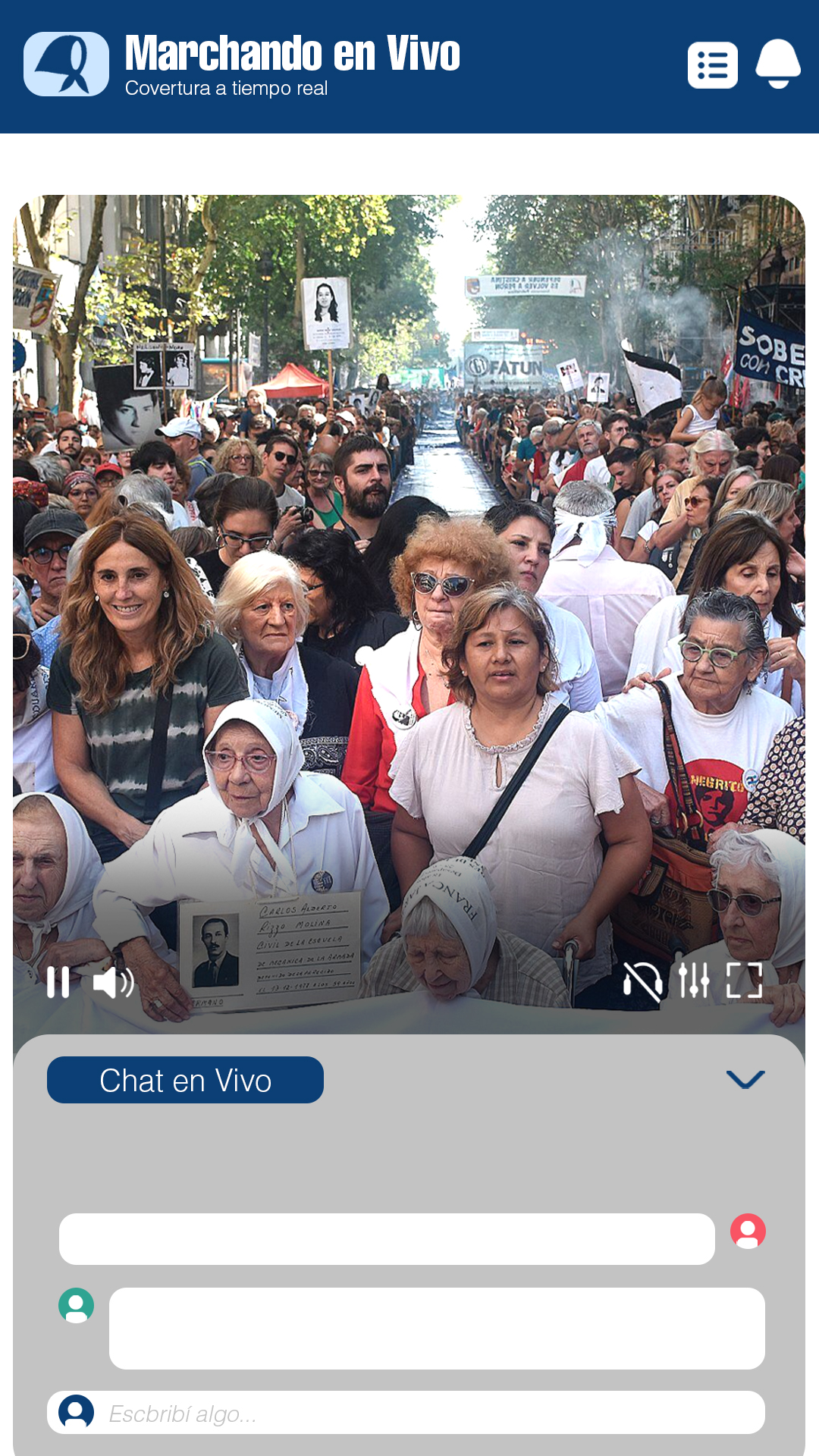The width and height of the screenshot is (819, 1456).
Task: Open the Marchando en Vivo ribbon home icon
Action: click(67, 64)
